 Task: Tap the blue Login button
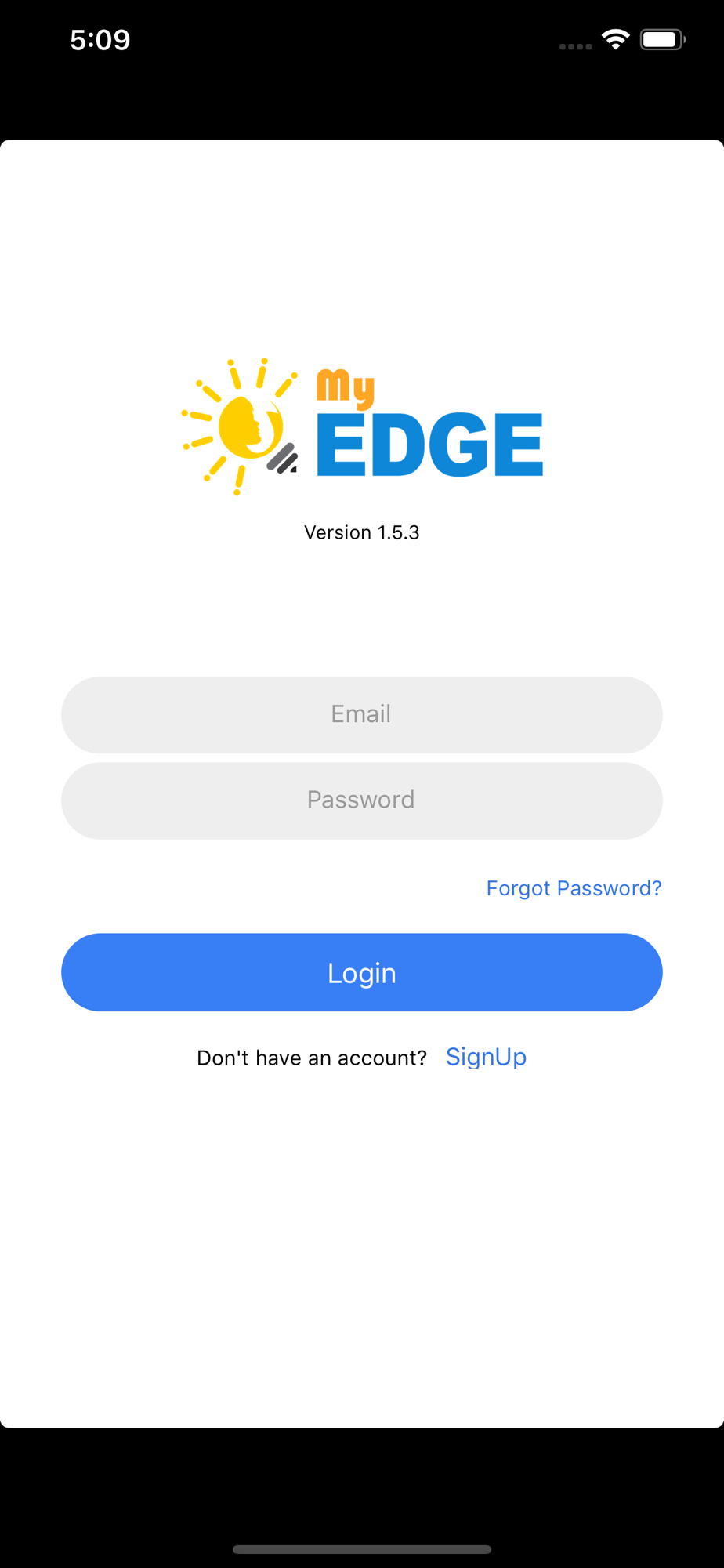tap(361, 972)
